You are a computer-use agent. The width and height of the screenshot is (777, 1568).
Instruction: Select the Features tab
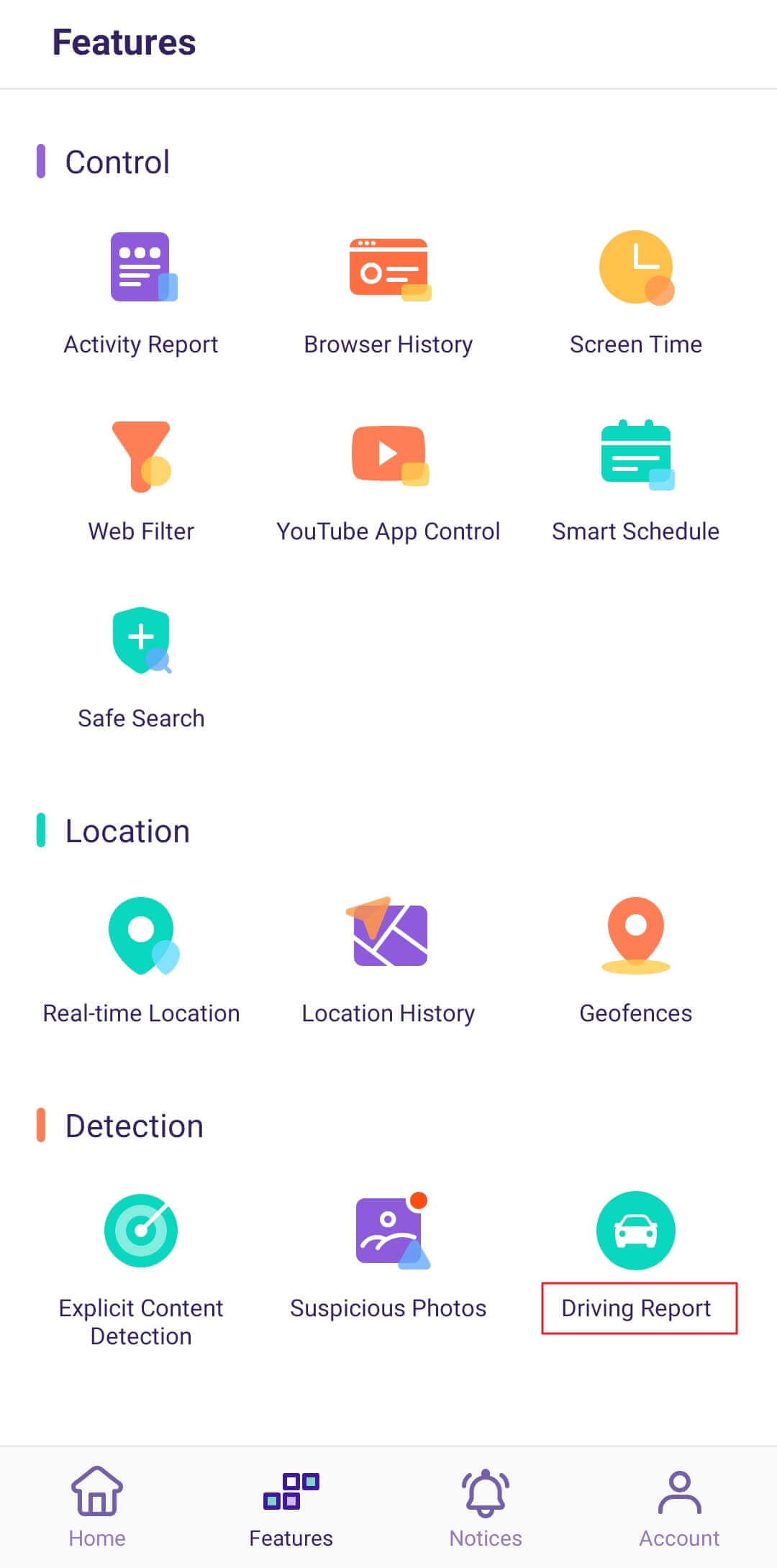pos(291,1507)
